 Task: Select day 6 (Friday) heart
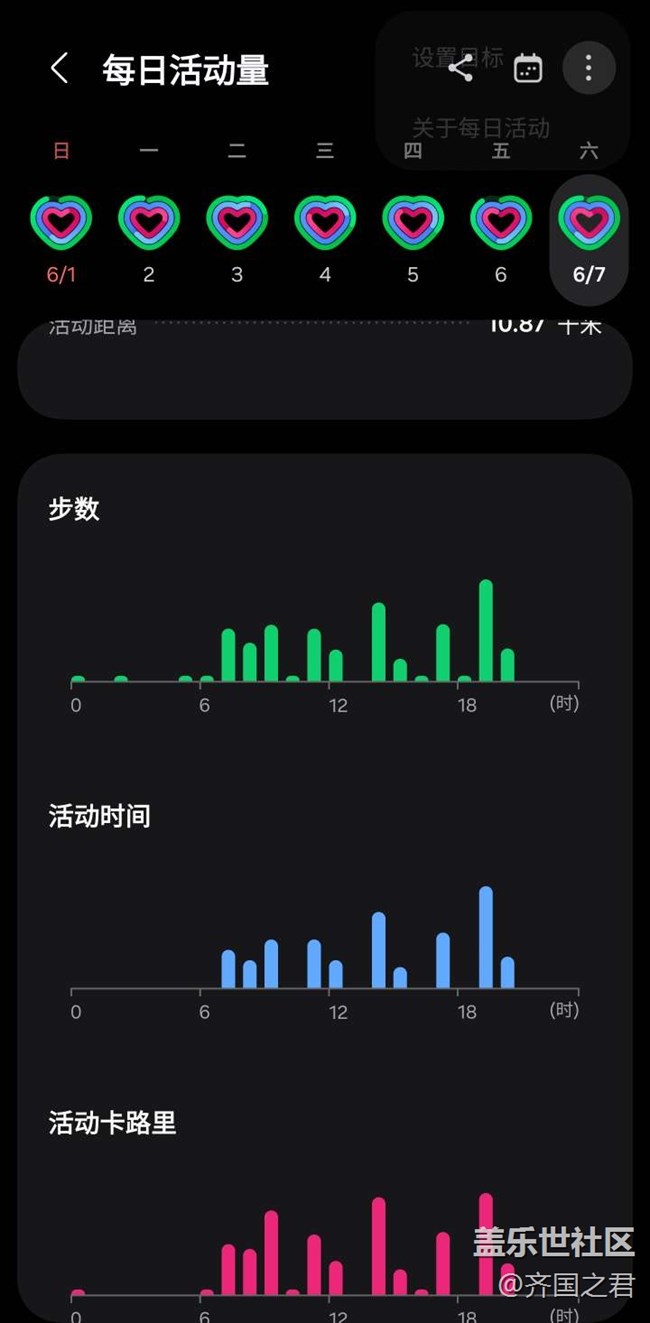tap(501, 222)
